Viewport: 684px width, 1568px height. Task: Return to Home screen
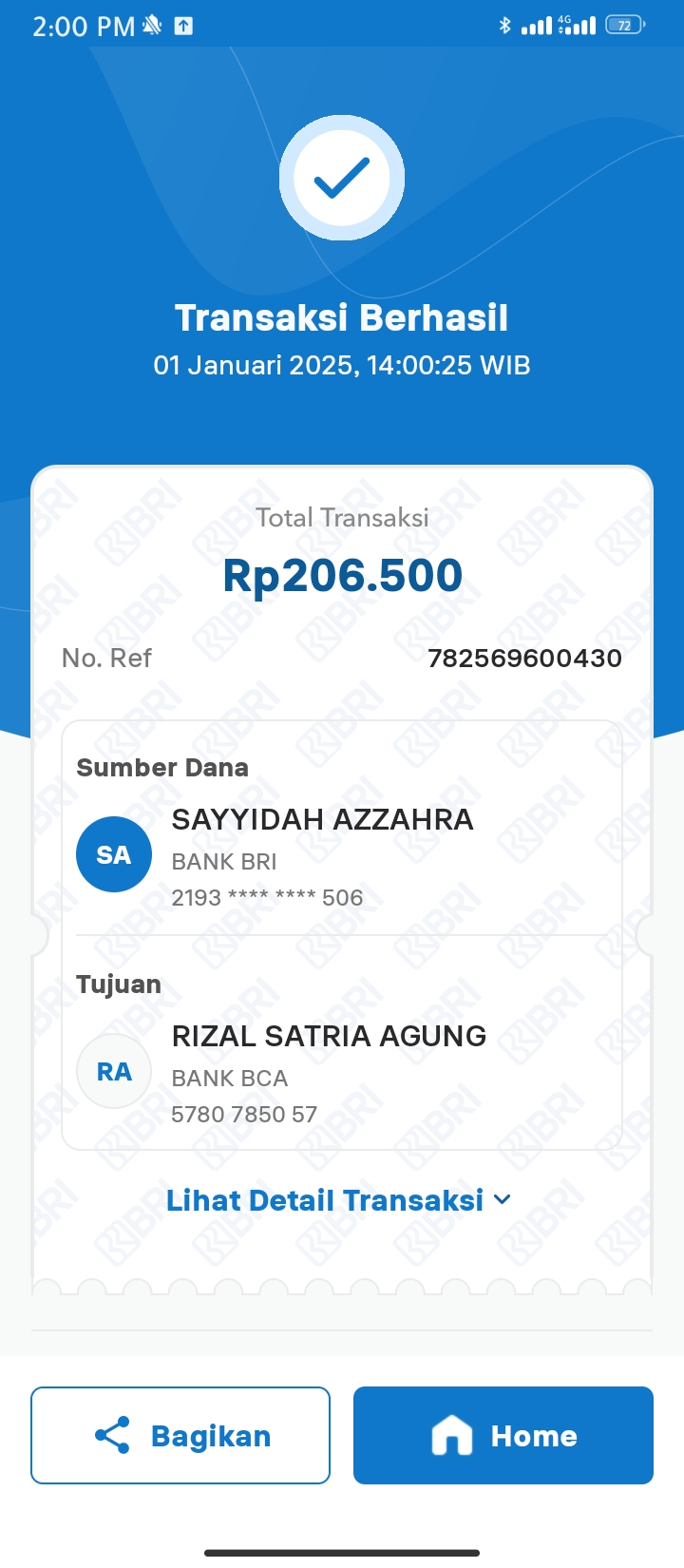point(503,1435)
